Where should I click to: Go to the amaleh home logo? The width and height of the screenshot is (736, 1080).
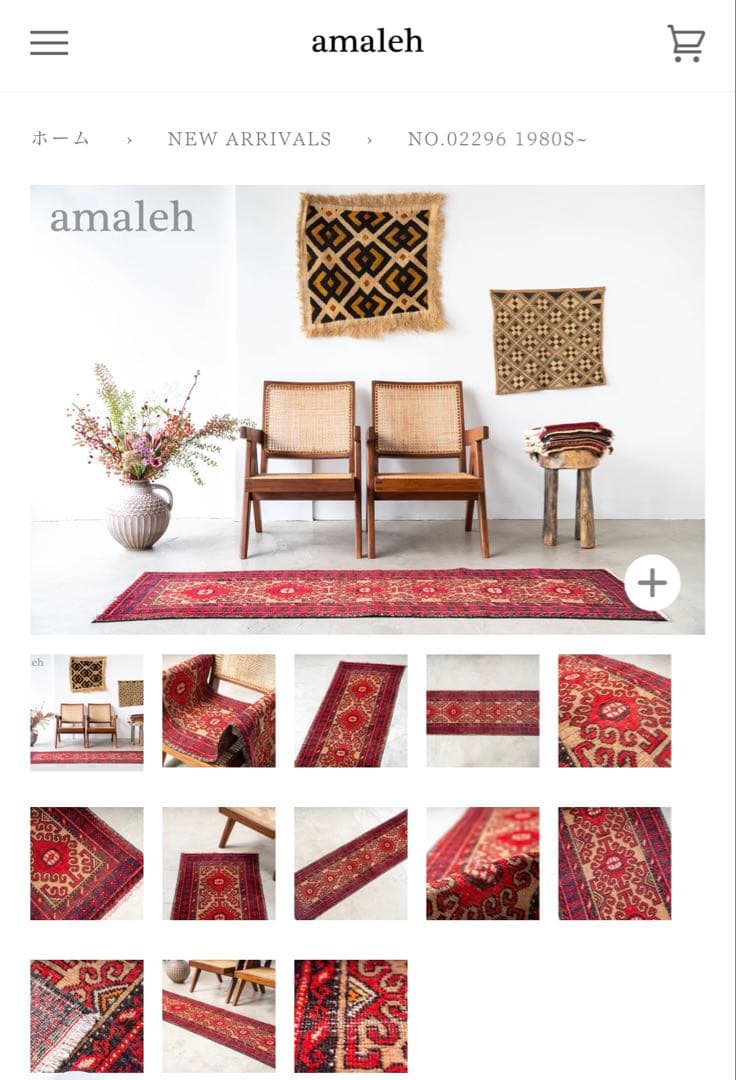tap(367, 42)
